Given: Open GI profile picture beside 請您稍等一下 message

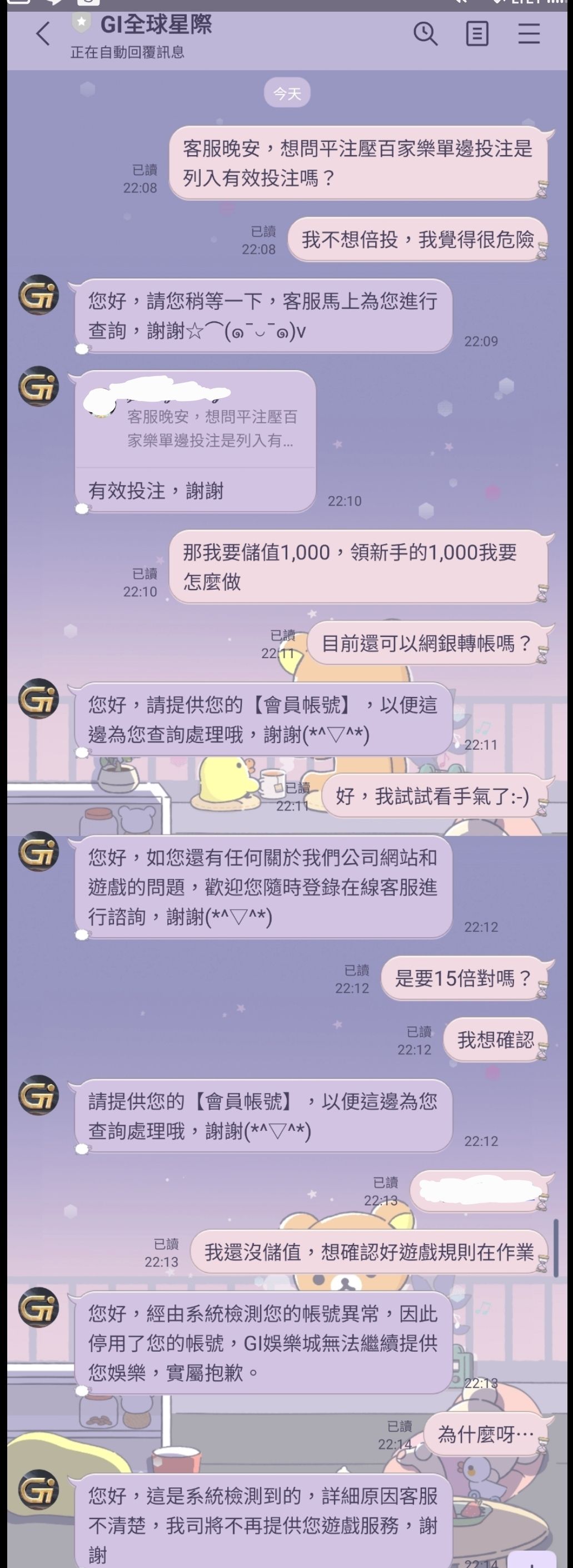Looking at the screenshot, I should click(38, 296).
